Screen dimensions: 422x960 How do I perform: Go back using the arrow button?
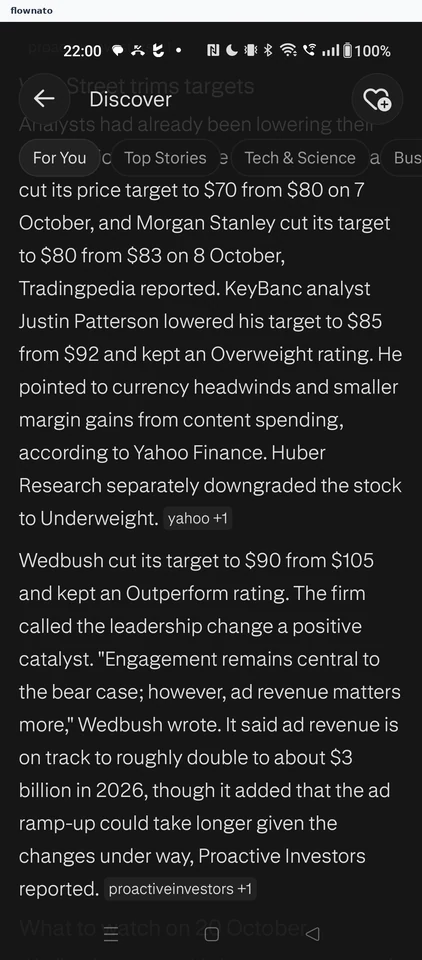coord(44,99)
